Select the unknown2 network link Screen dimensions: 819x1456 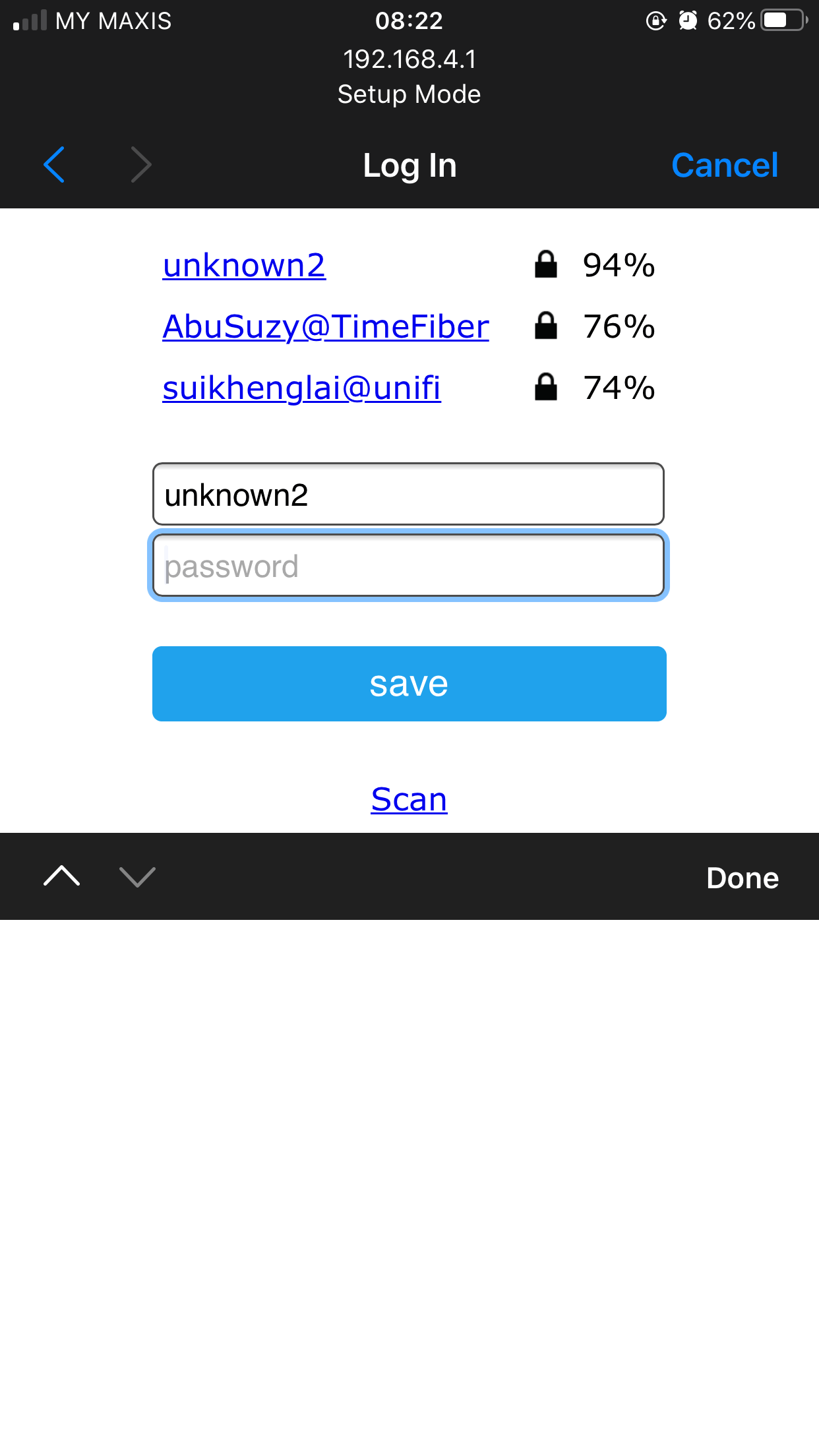click(244, 265)
